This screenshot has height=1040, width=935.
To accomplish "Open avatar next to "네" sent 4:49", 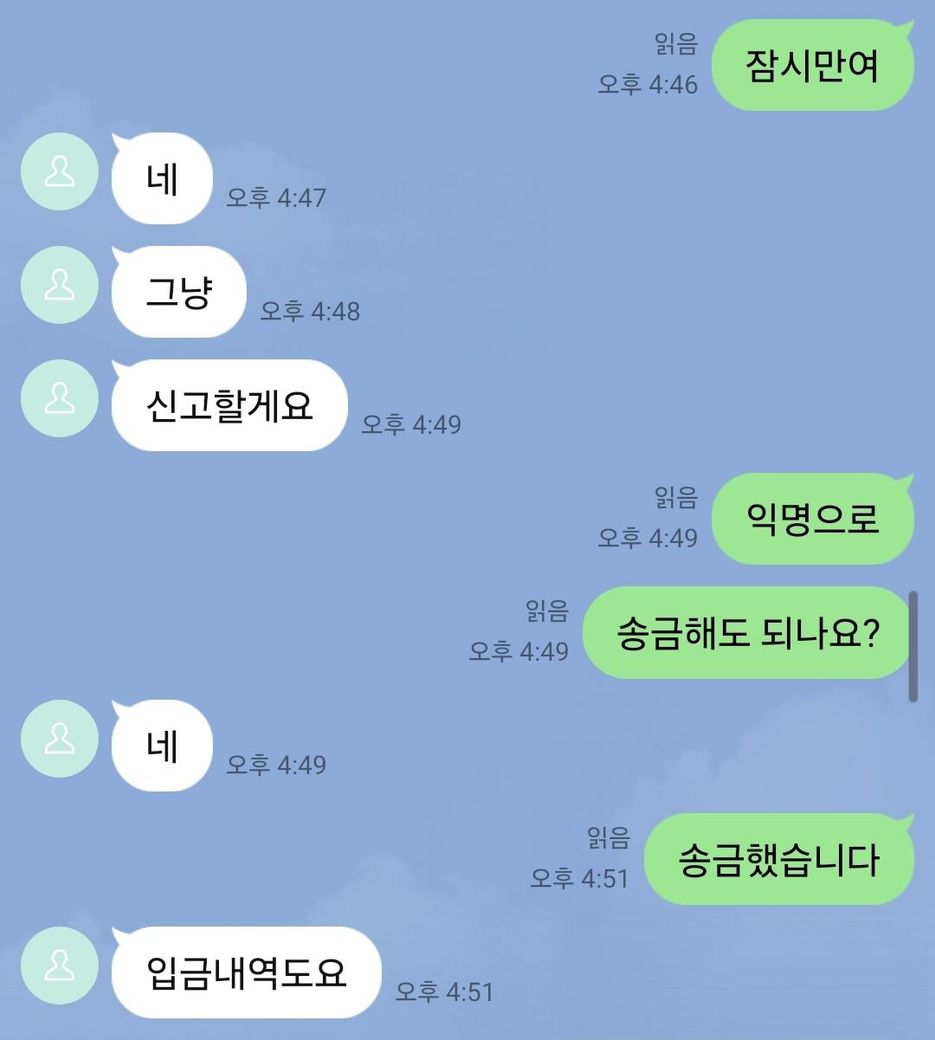I will click(x=59, y=738).
